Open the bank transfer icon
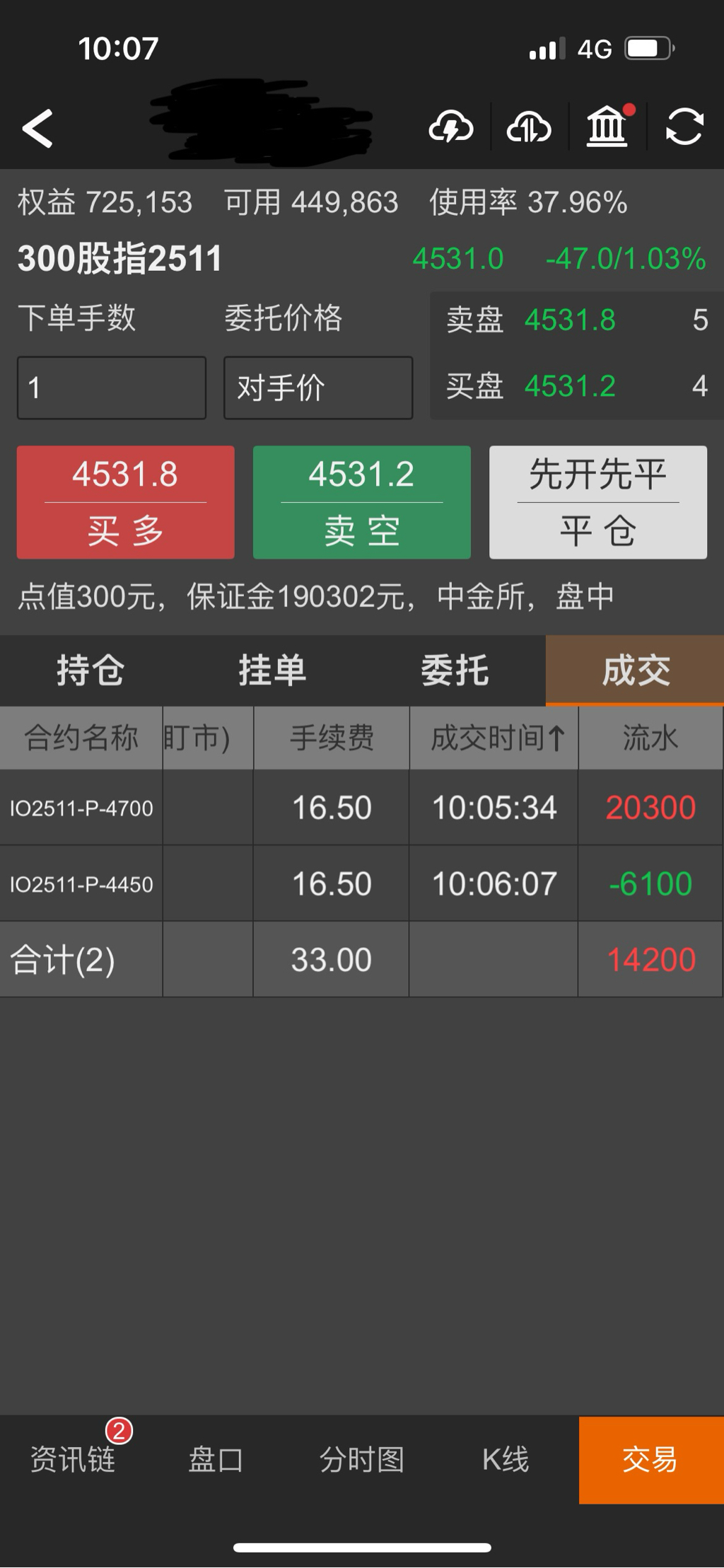 [607, 128]
